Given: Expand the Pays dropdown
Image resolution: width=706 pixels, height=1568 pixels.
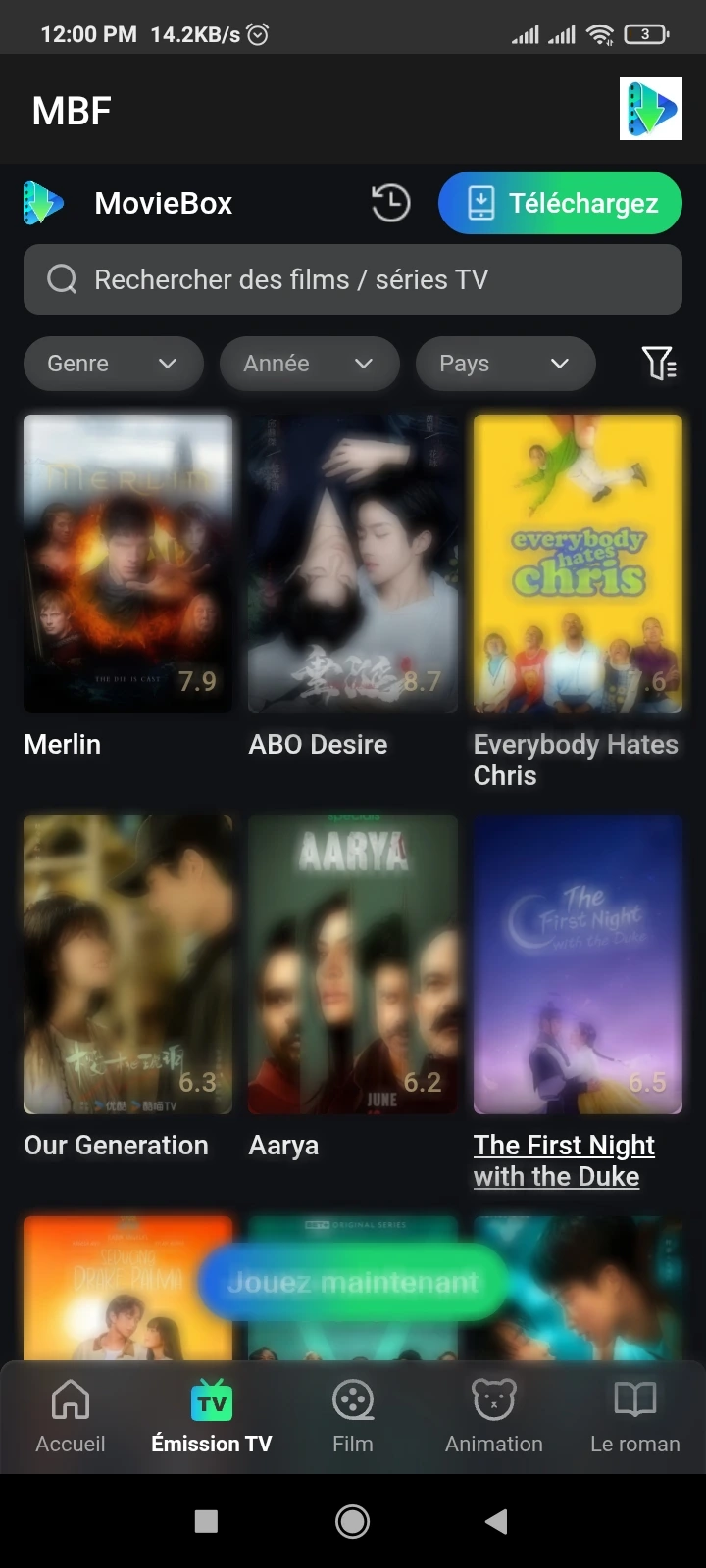Looking at the screenshot, I should tap(505, 363).
